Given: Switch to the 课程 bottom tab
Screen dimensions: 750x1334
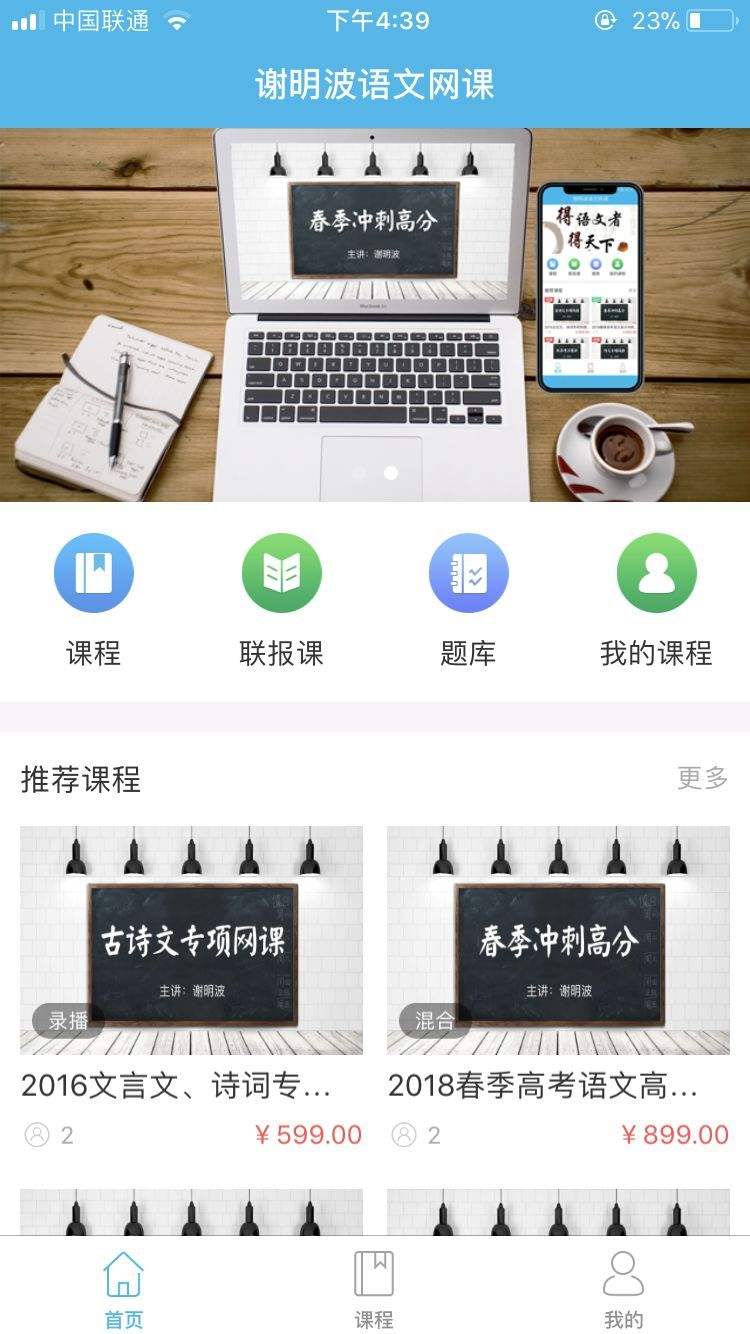Looking at the screenshot, I should (x=374, y=1289).
